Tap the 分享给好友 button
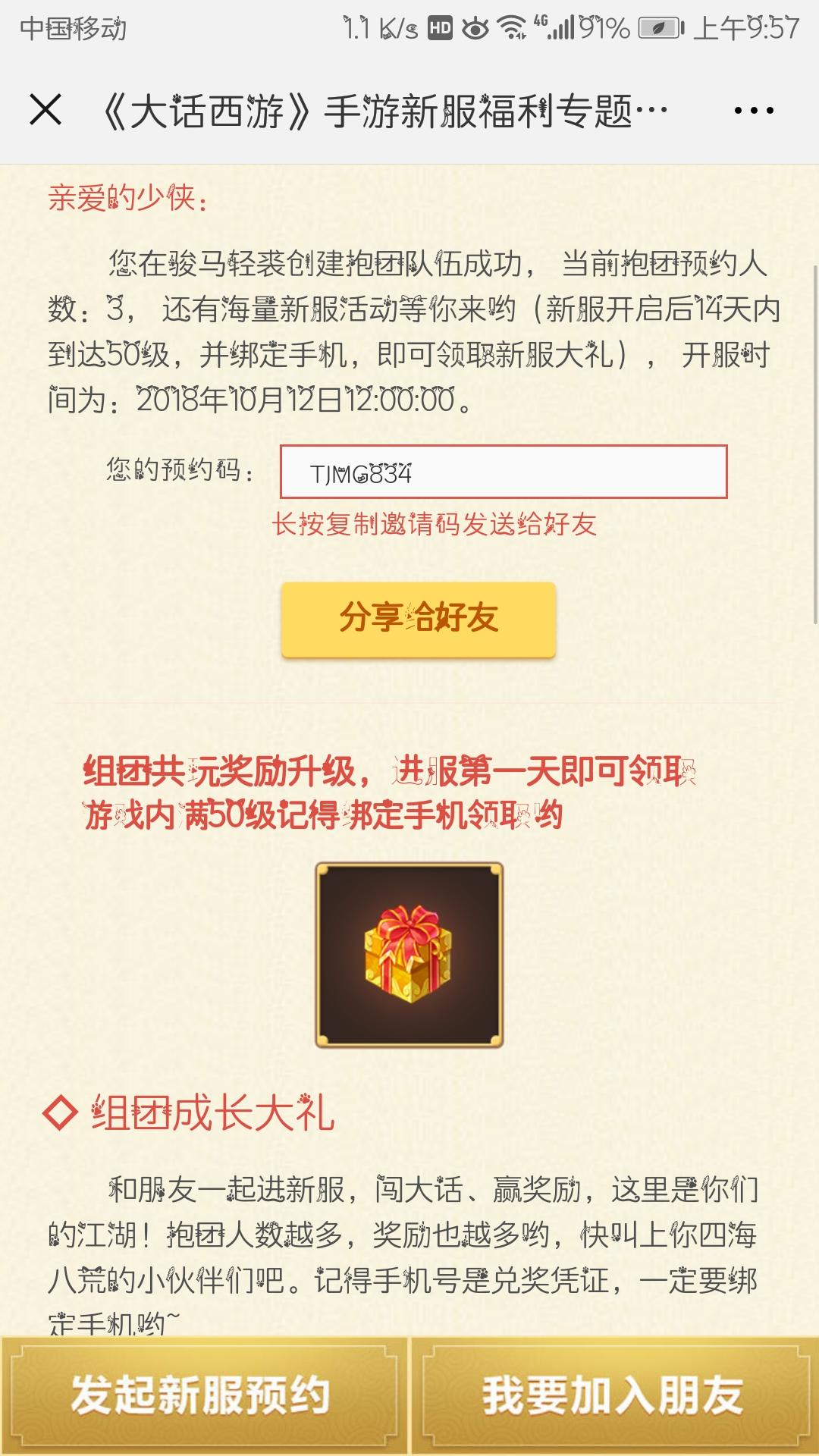Image resolution: width=819 pixels, height=1456 pixels. click(419, 618)
